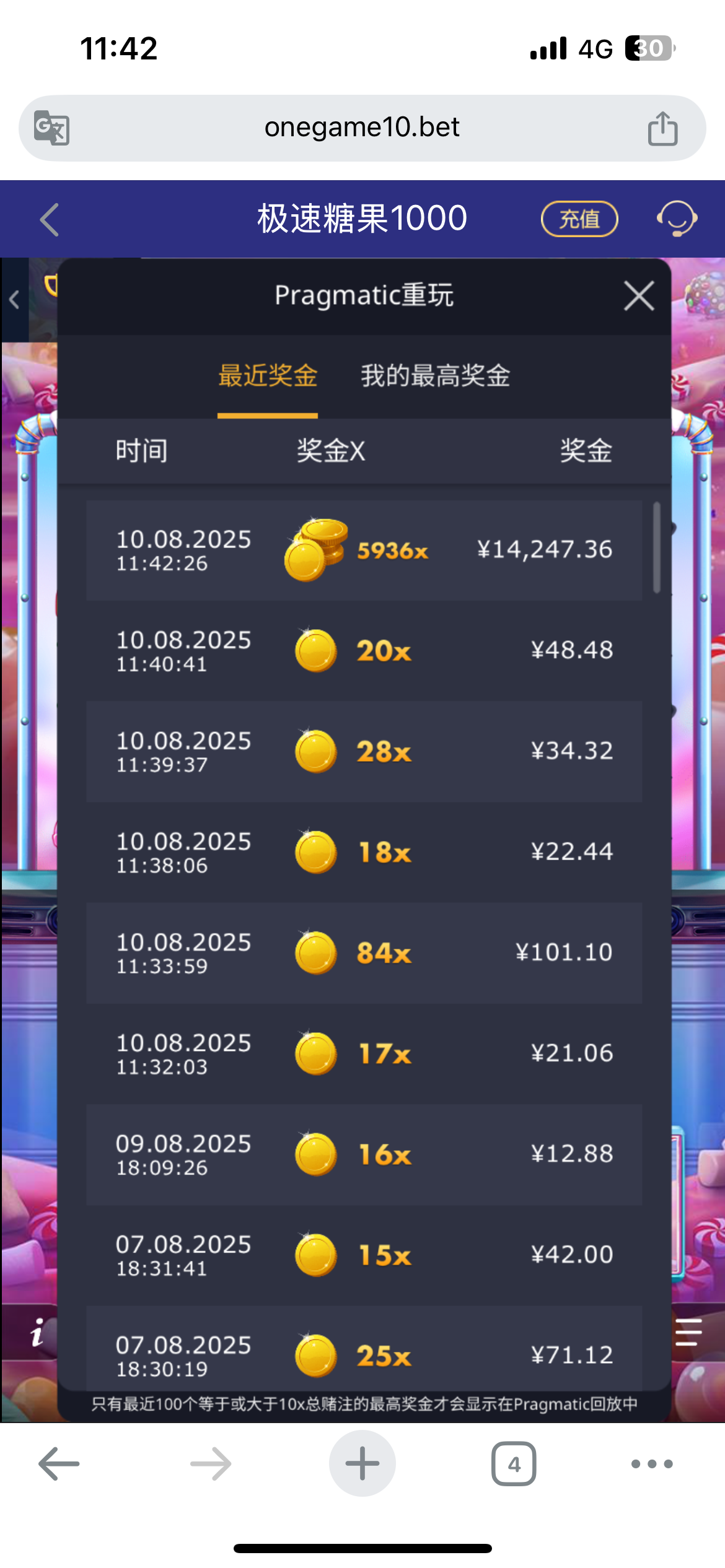
Task: Open the 18x win at 11:38:06
Action: click(364, 852)
